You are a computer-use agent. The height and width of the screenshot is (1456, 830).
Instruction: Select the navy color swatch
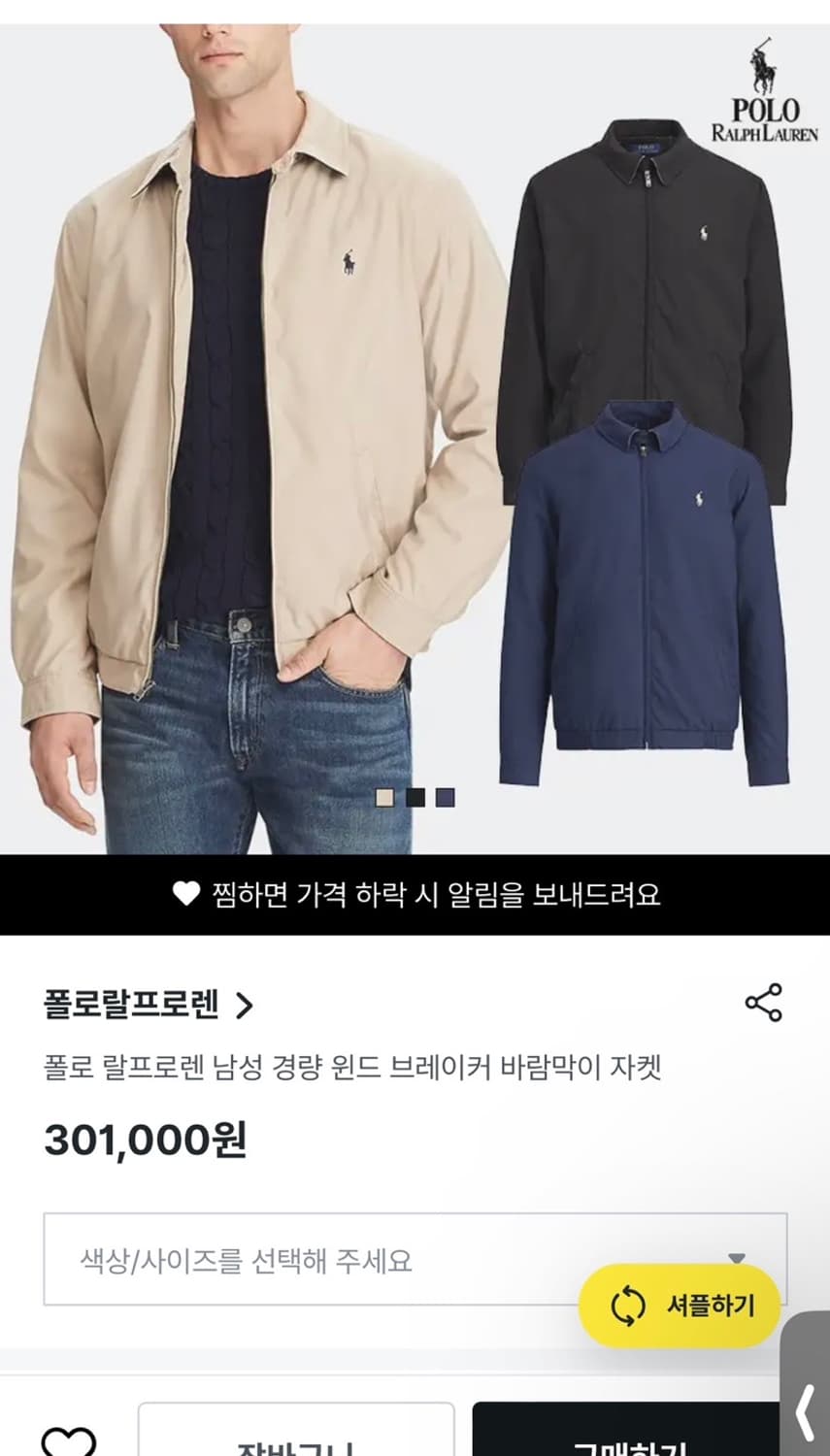[446, 798]
